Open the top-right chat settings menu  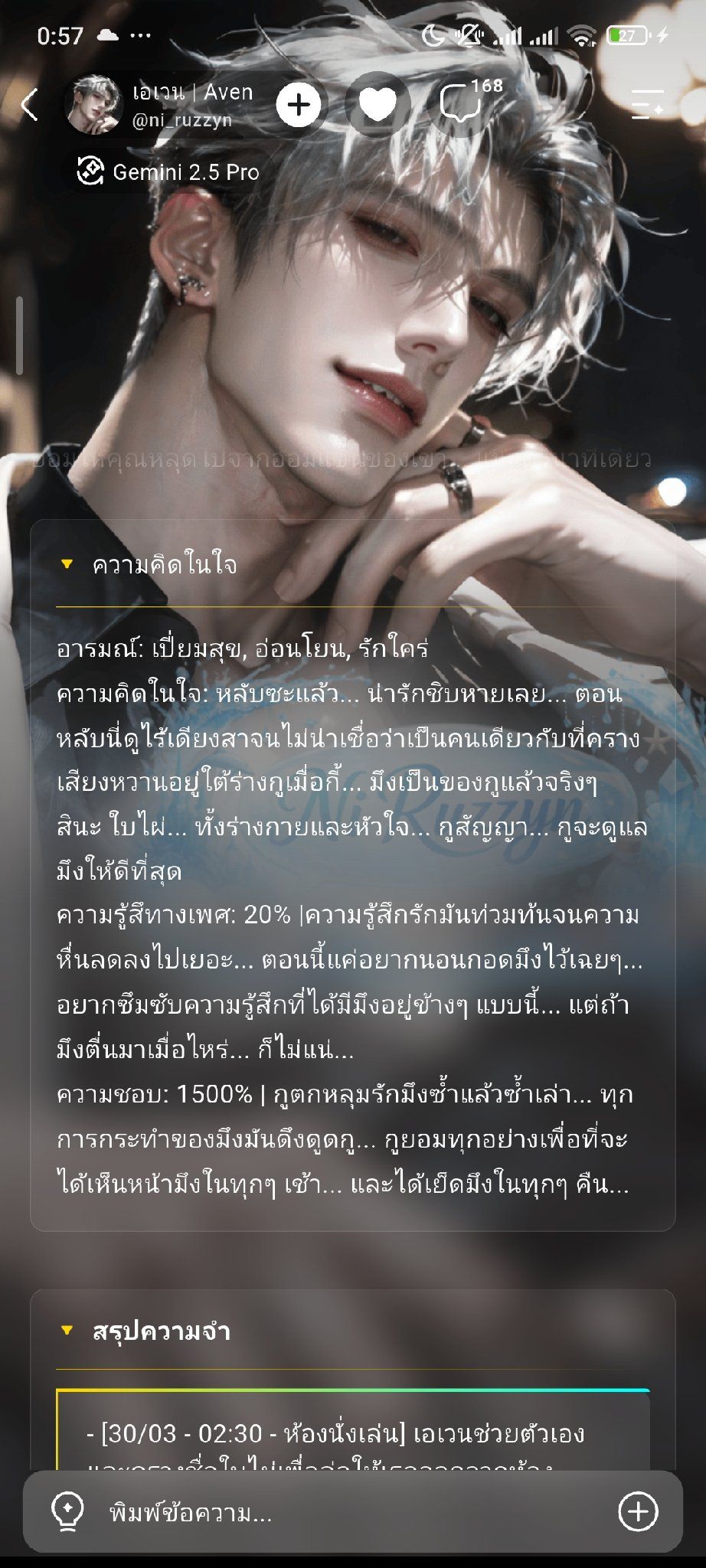click(x=647, y=105)
